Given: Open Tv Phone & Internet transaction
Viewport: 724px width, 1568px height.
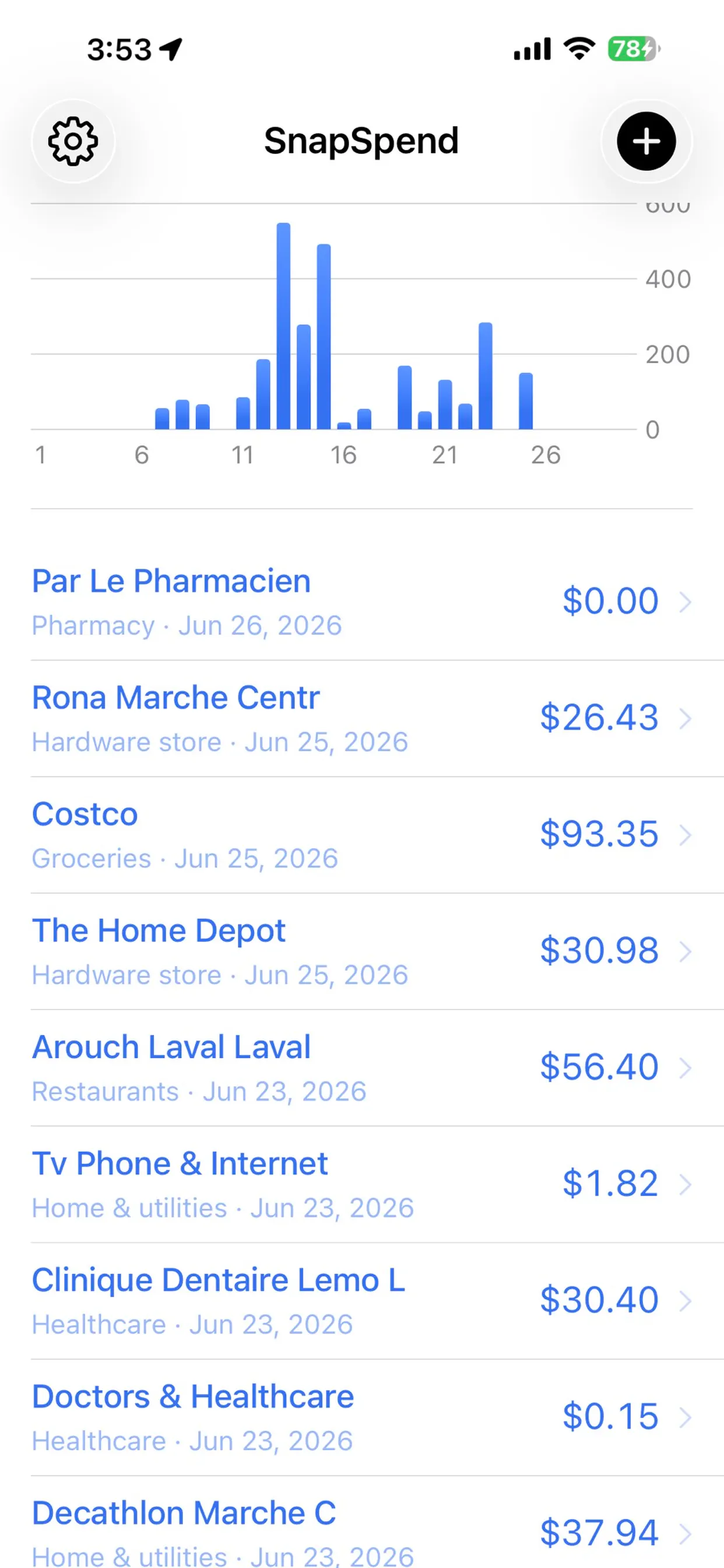Looking at the screenshot, I should (362, 1185).
